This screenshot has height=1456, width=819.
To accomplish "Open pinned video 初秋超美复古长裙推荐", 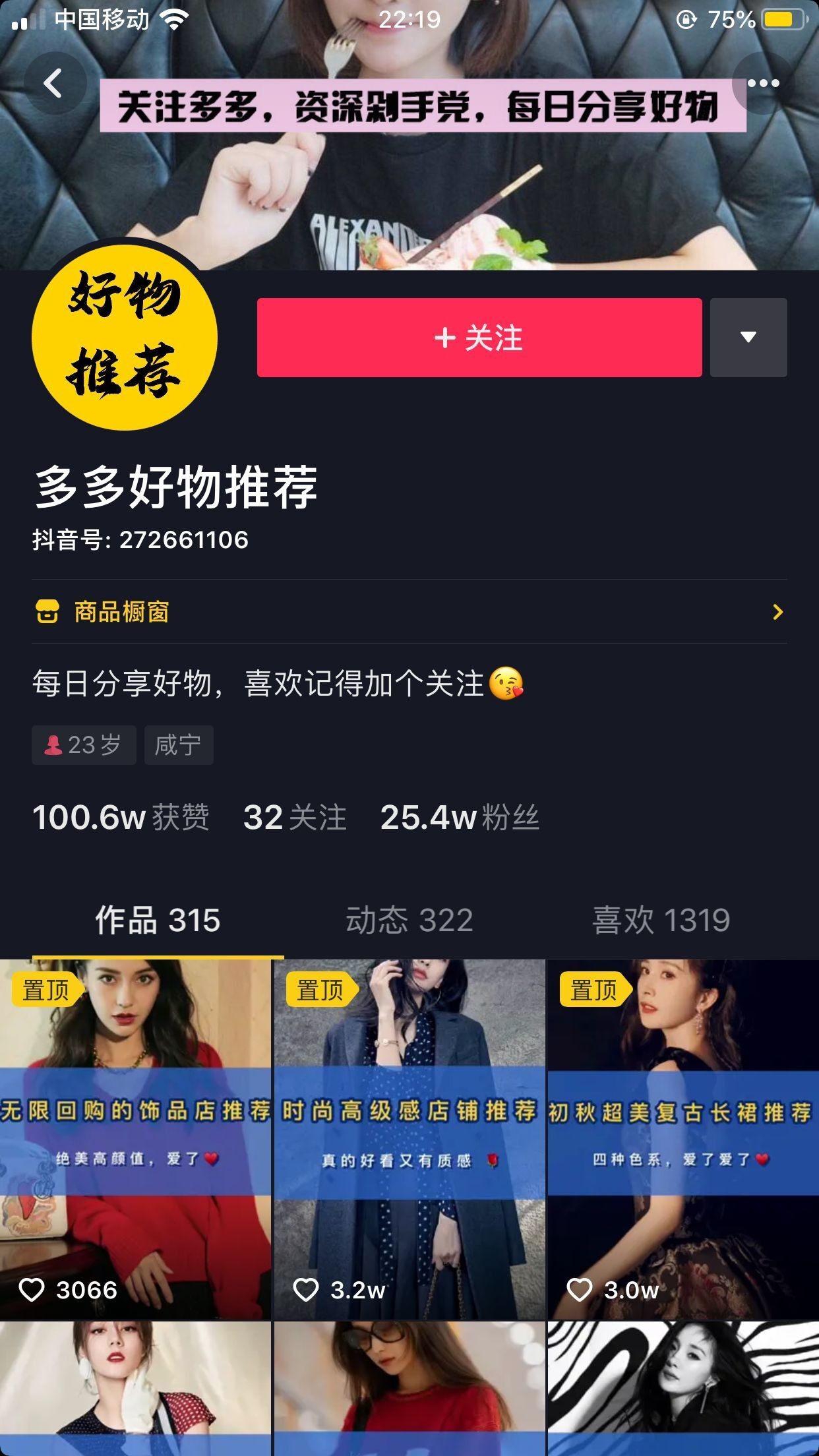I will (682, 1139).
